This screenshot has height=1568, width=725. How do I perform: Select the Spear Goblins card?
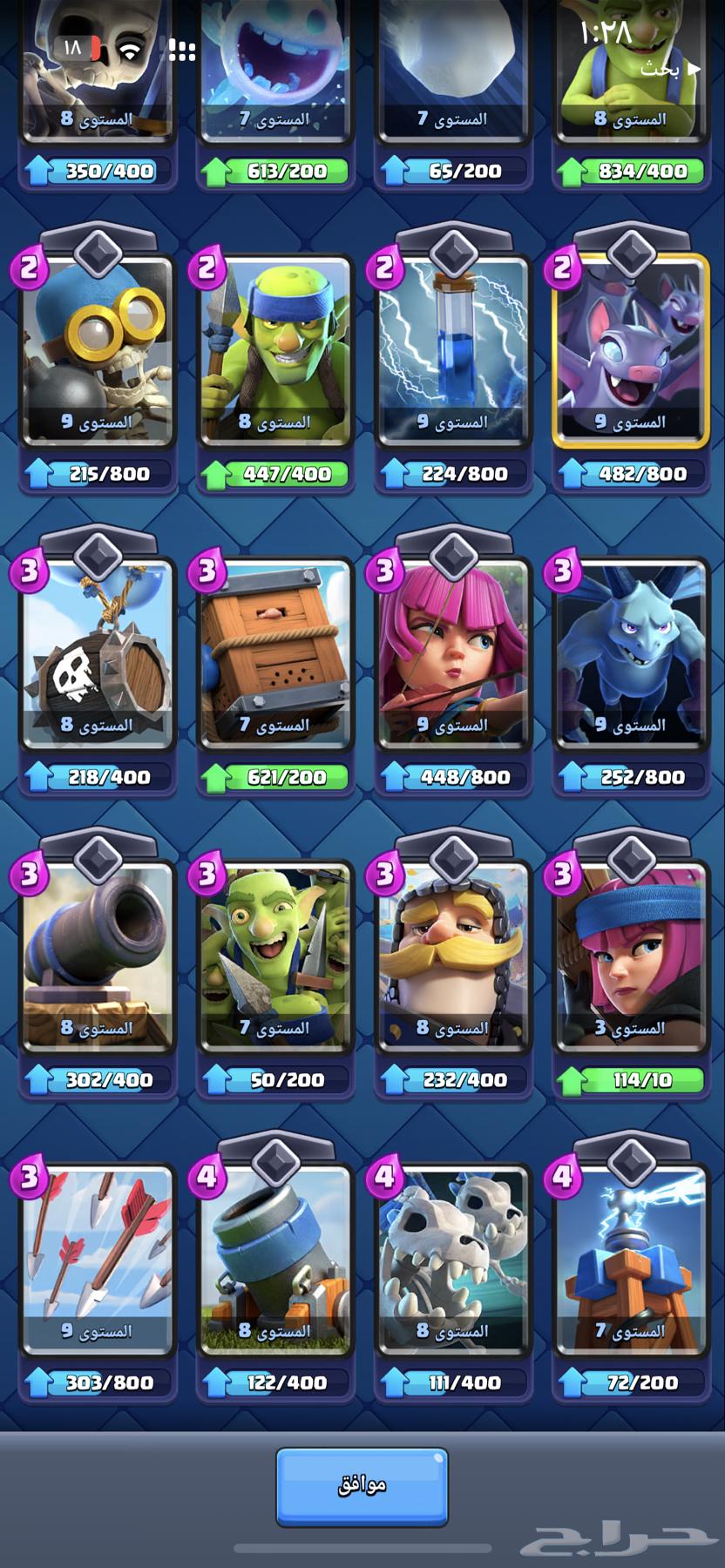(275, 348)
